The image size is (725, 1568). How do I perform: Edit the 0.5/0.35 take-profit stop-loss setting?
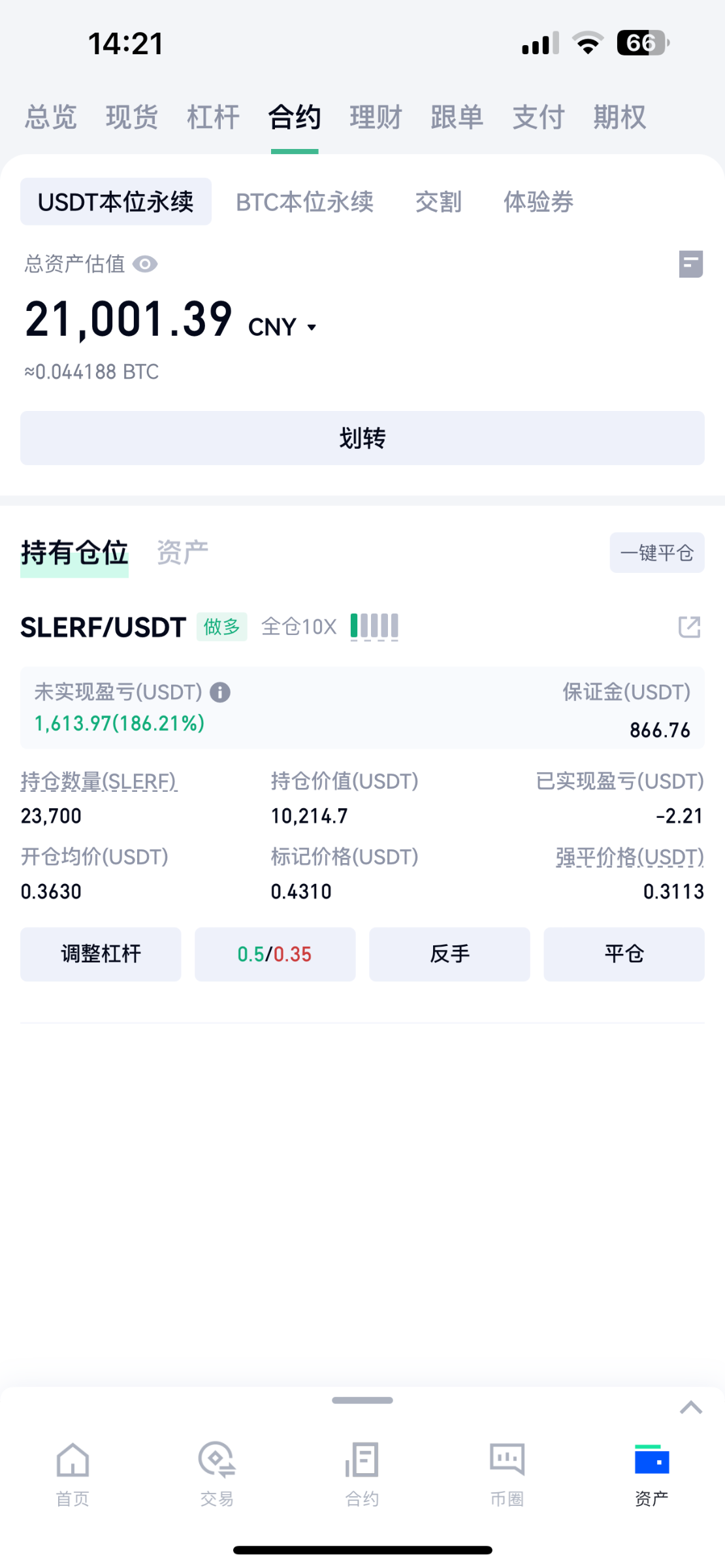pyautogui.click(x=275, y=954)
